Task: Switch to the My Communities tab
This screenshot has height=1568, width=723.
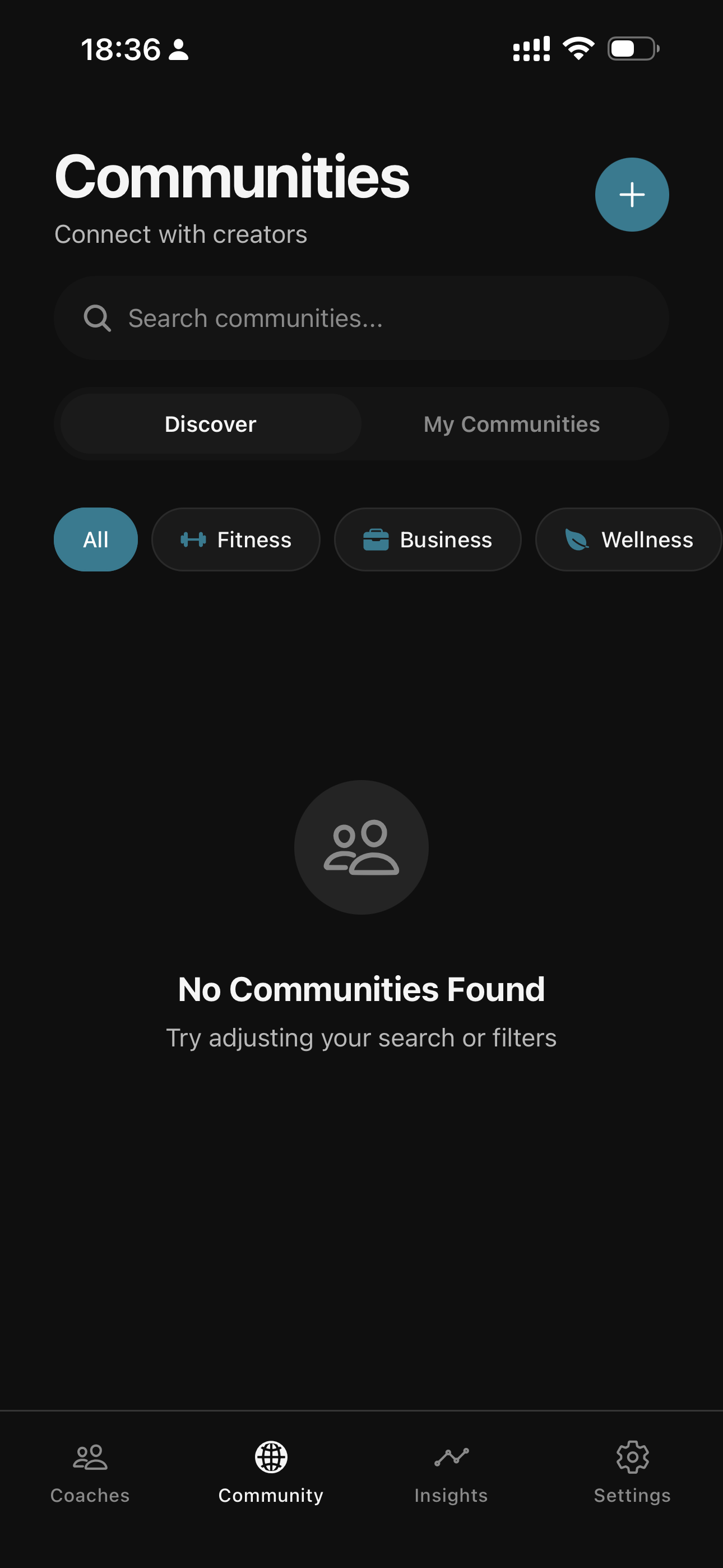Action: click(x=512, y=423)
